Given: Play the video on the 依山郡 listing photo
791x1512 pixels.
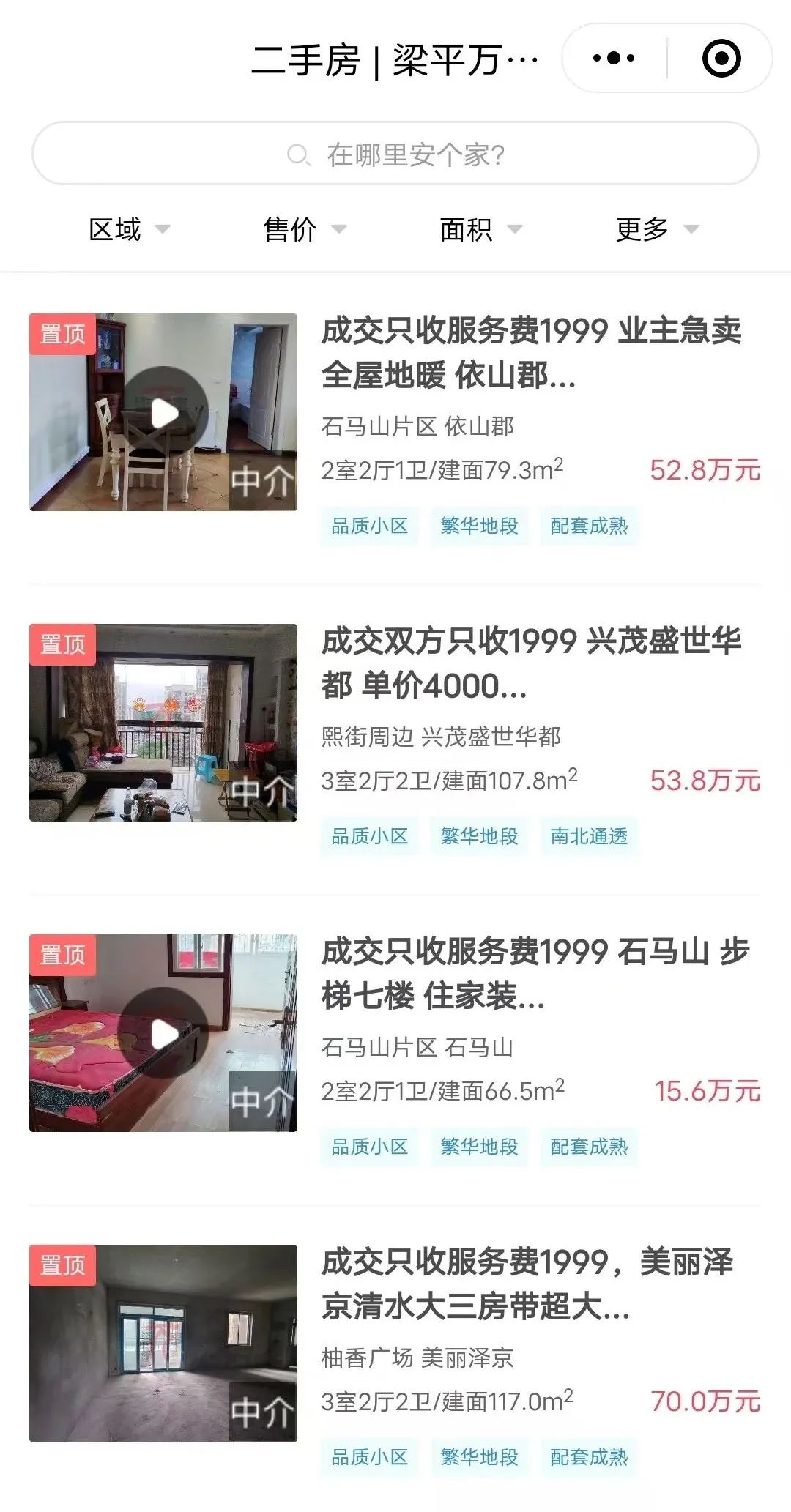Looking at the screenshot, I should click(165, 412).
